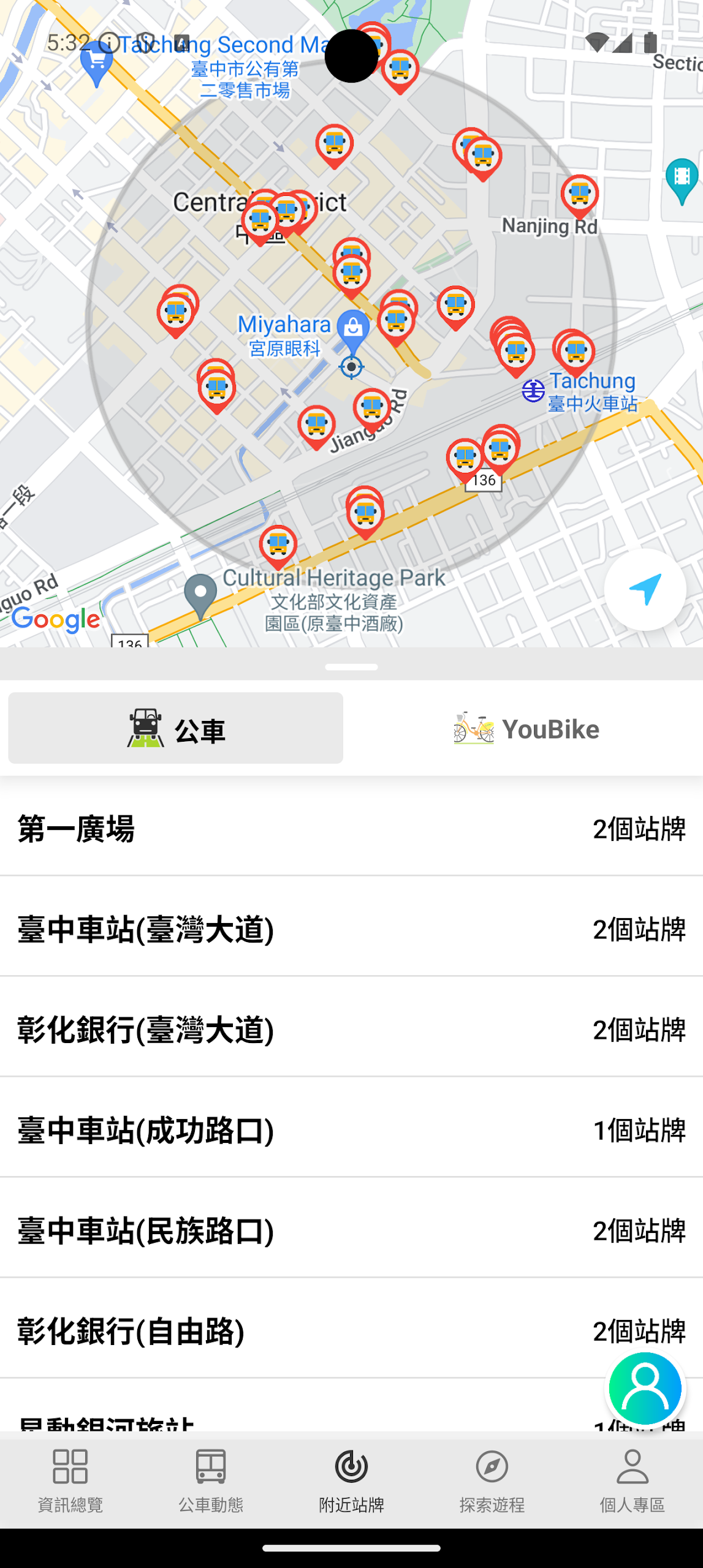
Task: Open the 第一廣場 stop row
Action: [x=351, y=829]
